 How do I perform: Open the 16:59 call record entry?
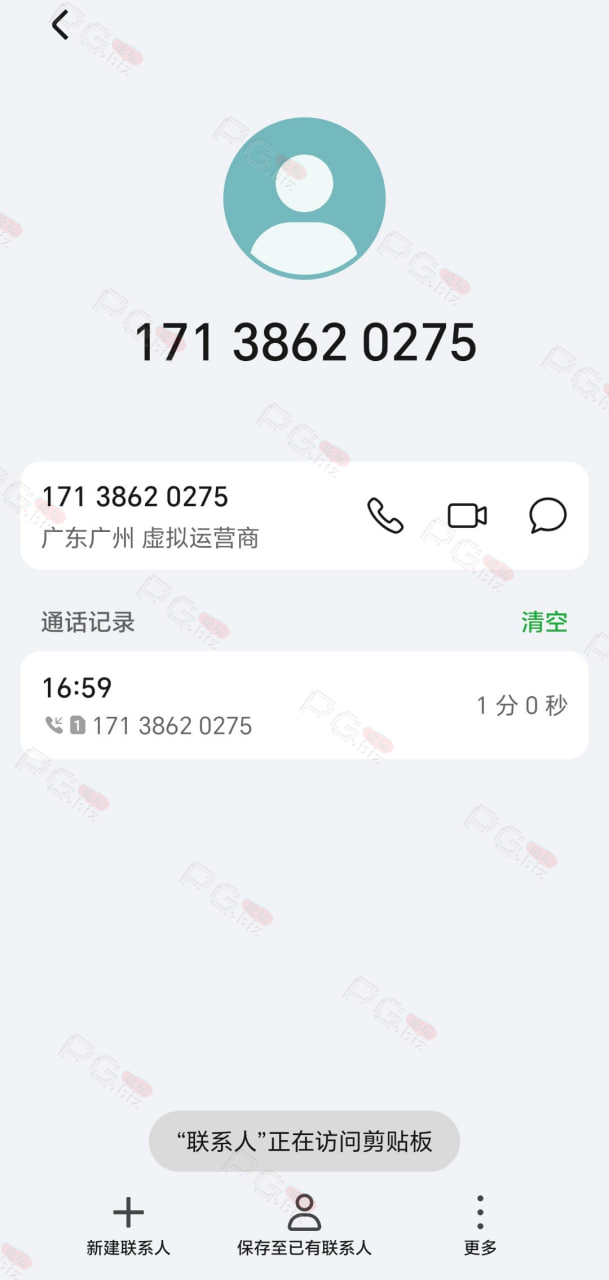point(304,705)
